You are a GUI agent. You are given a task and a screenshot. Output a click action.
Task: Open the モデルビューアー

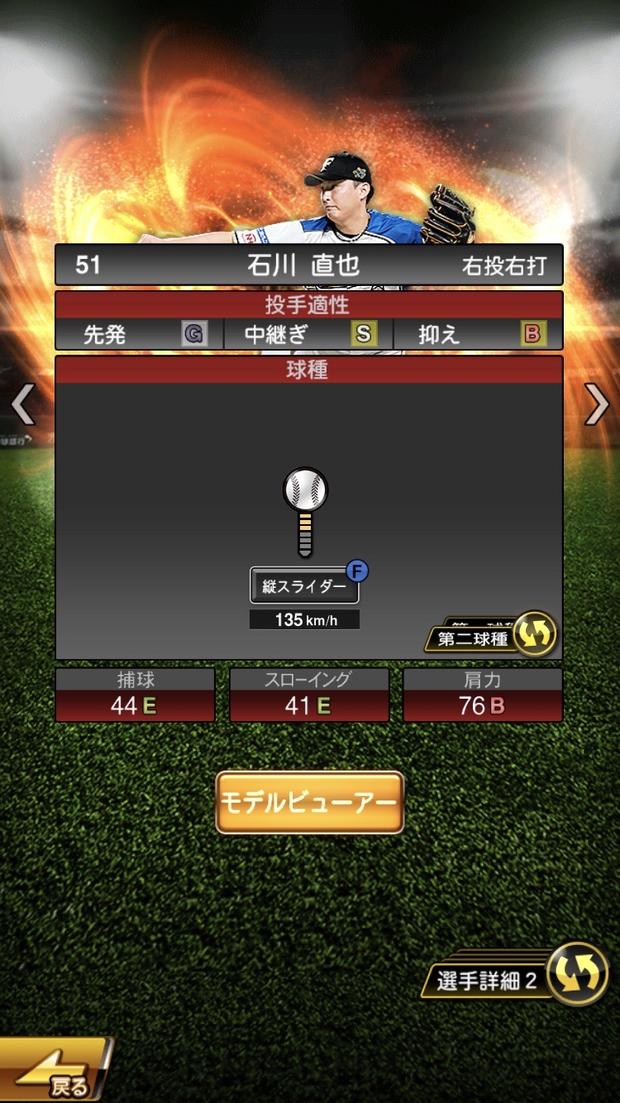click(x=310, y=802)
